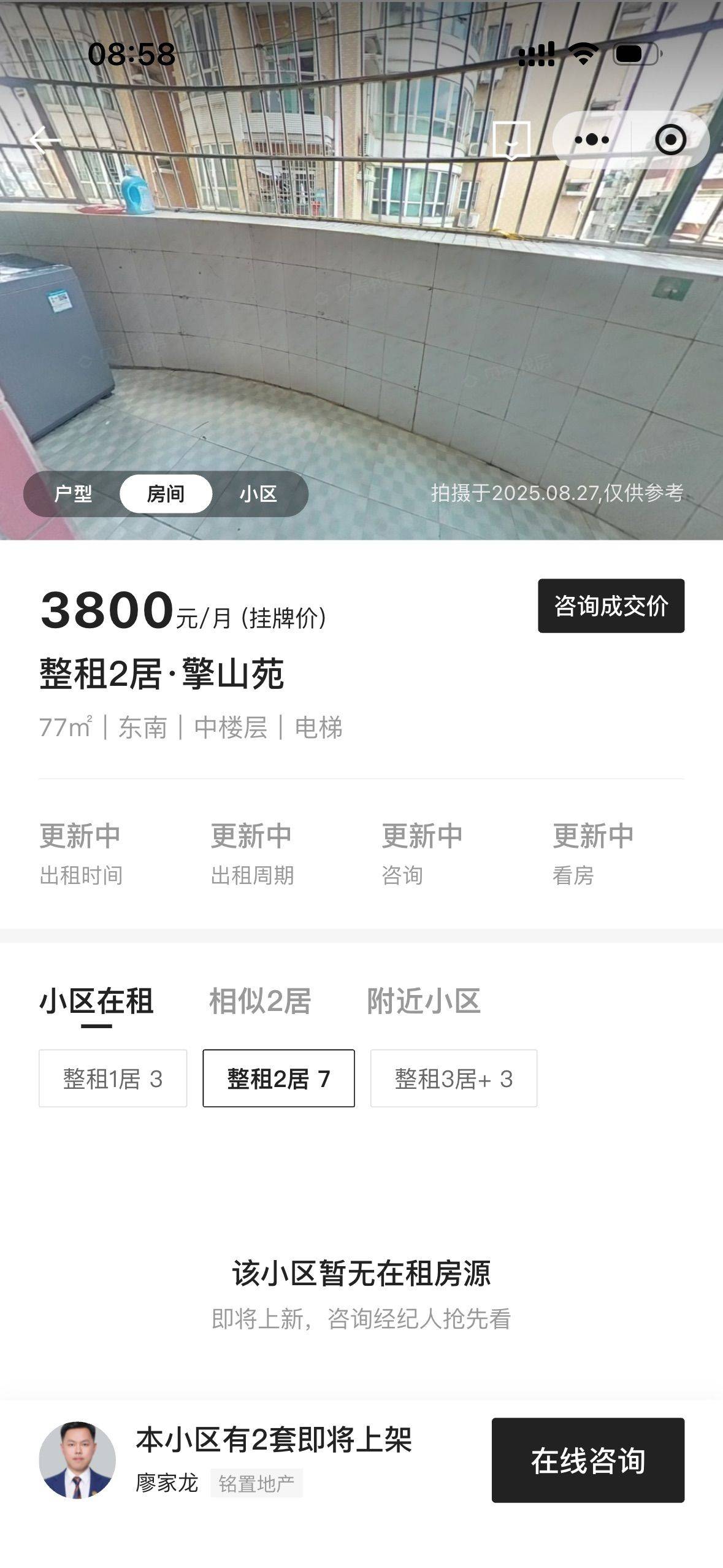
Task: Open agent 廖家龙's profile
Action: coord(77,1460)
